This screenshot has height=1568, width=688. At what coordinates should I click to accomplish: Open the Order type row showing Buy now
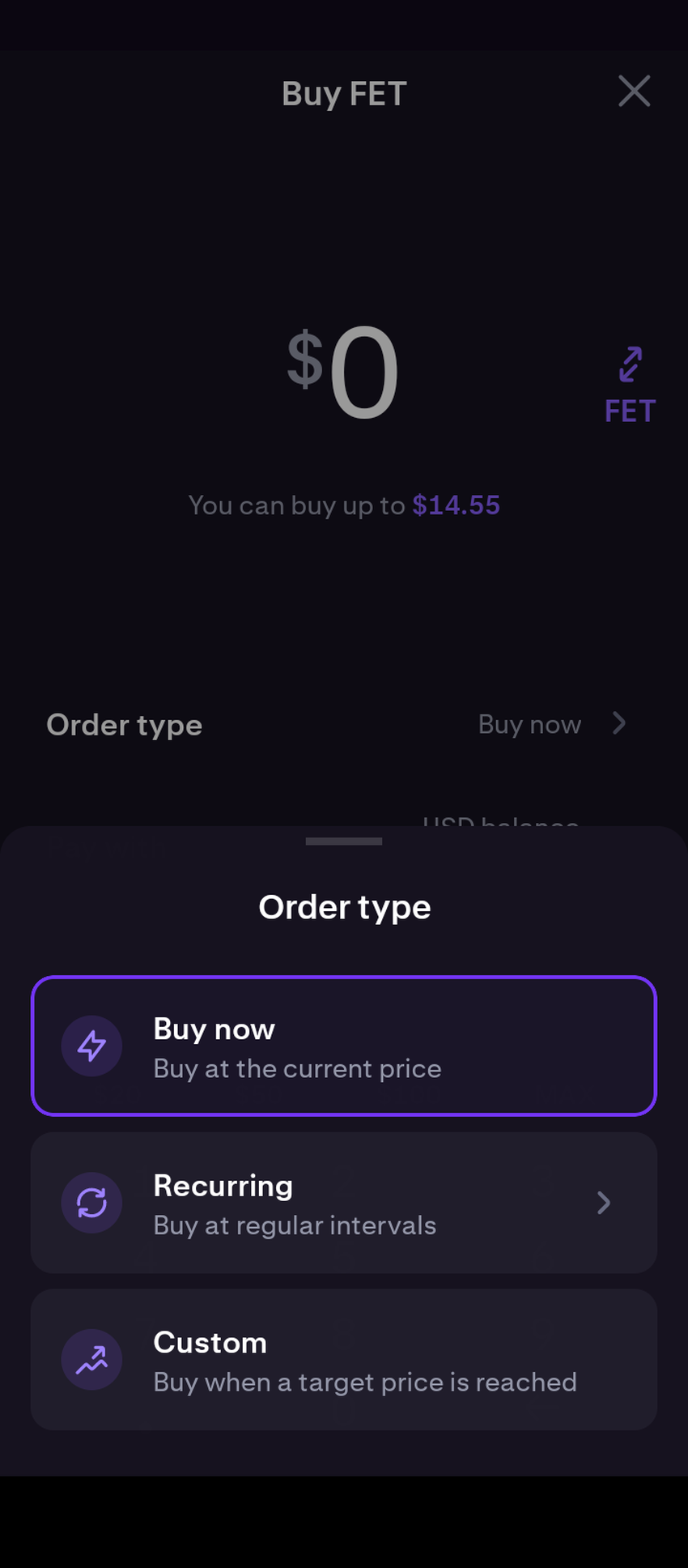343,724
